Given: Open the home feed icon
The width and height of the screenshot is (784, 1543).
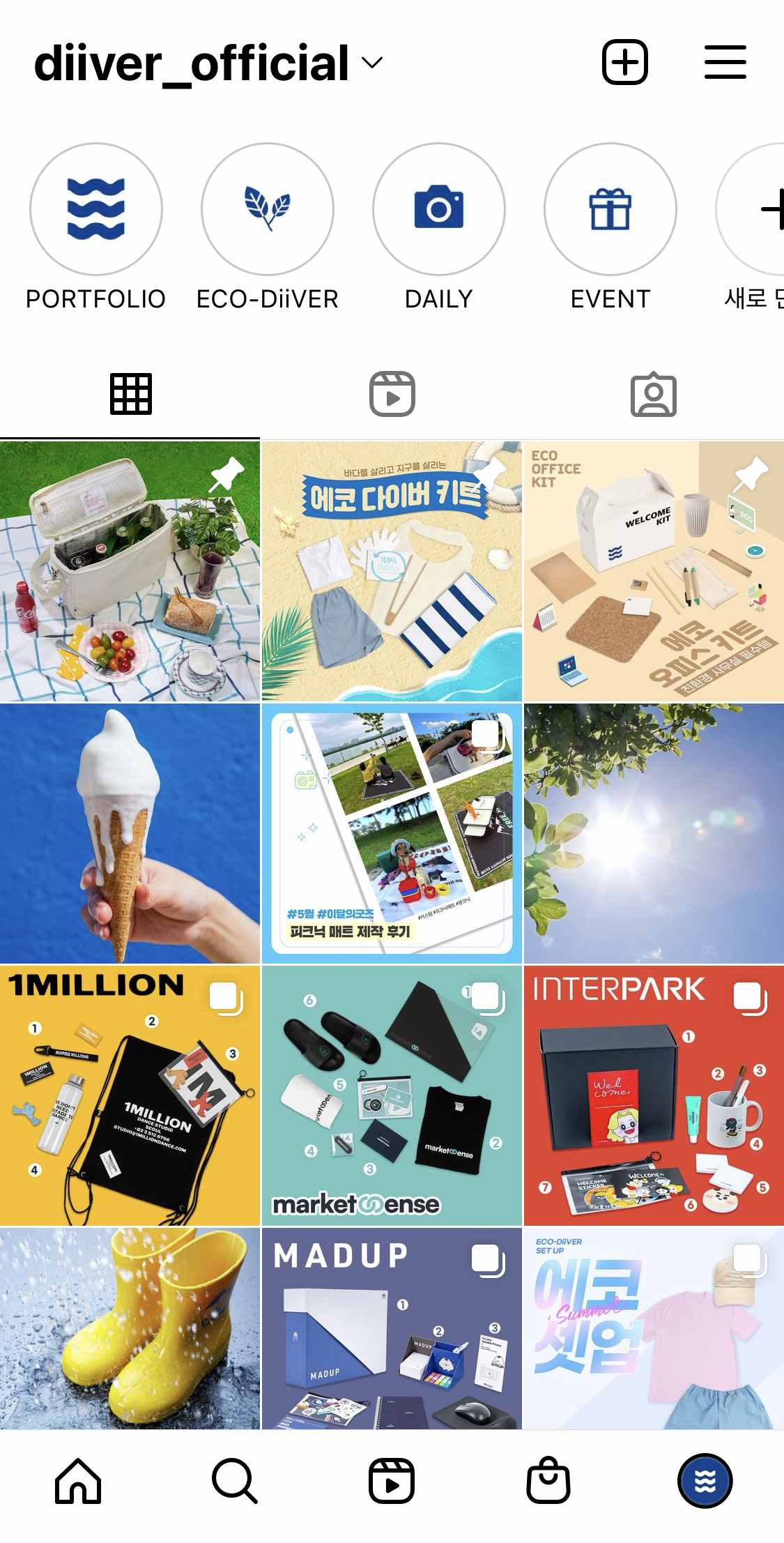Looking at the screenshot, I should 77,1481.
